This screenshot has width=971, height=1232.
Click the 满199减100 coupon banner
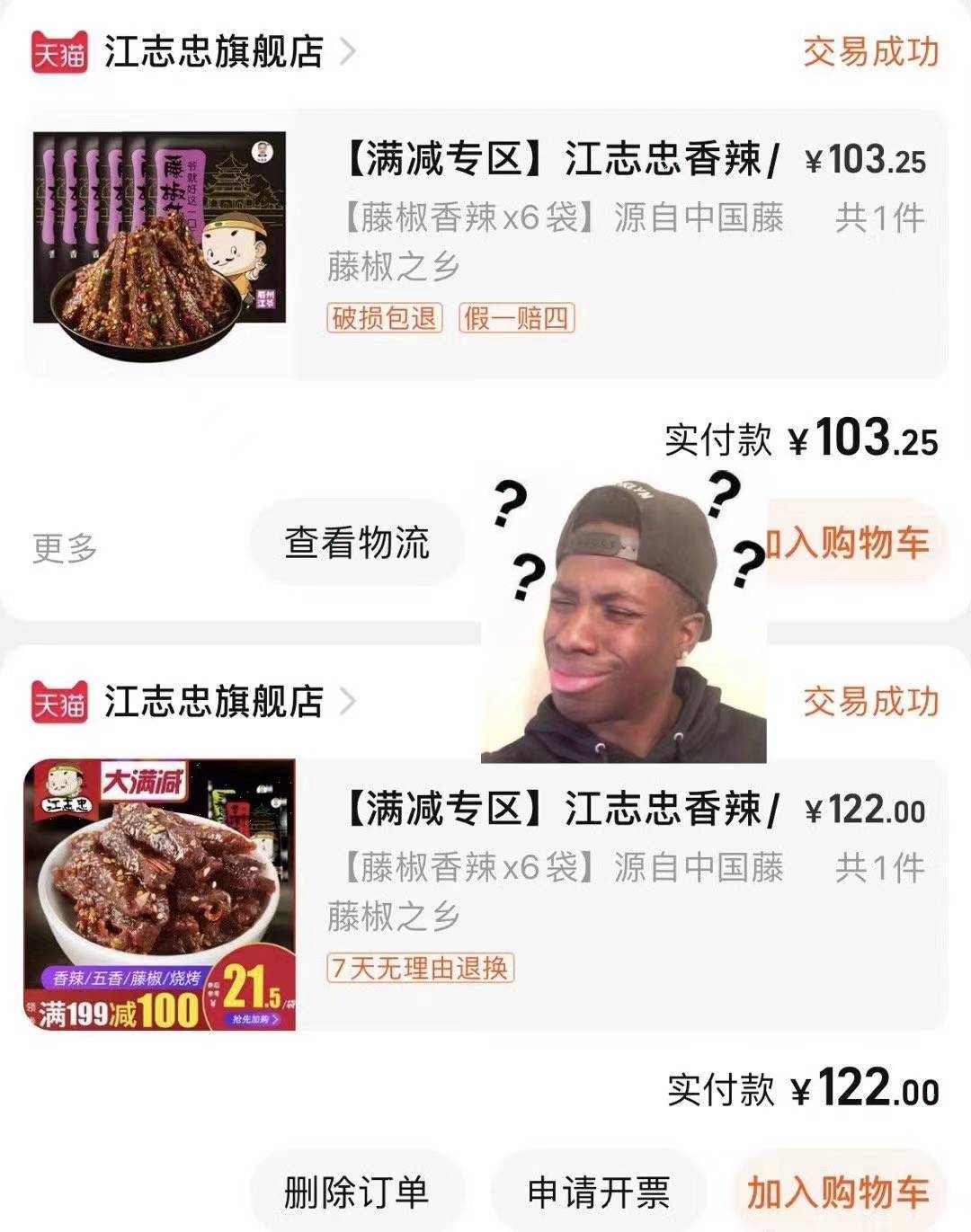click(x=108, y=1010)
